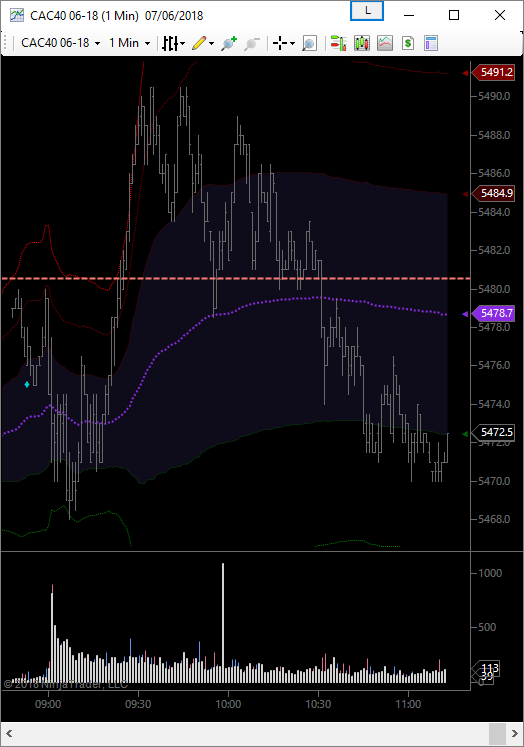Toggle the Chart Trader panel icon
Screen dimensions: 524x747
tap(338, 43)
